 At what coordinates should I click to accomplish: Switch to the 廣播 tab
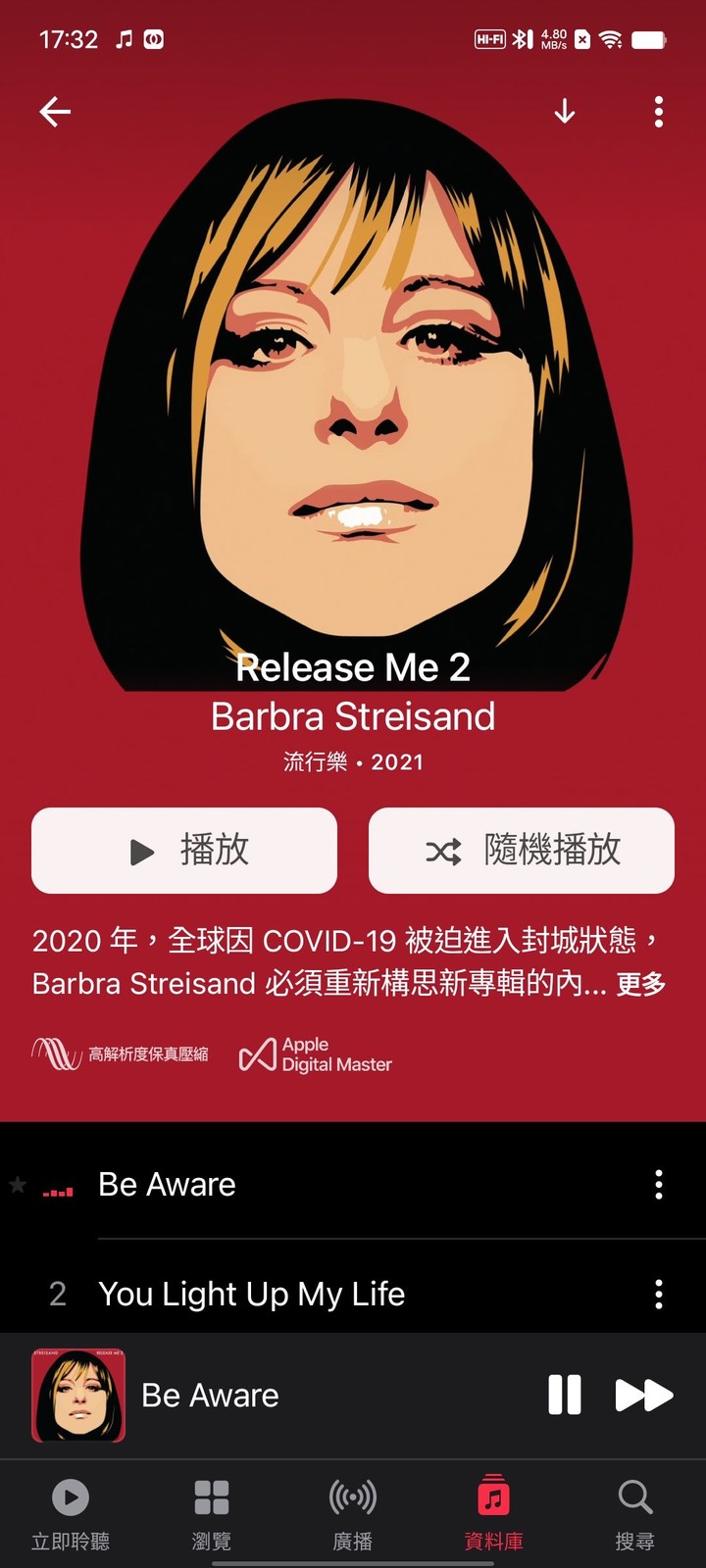(x=353, y=1515)
